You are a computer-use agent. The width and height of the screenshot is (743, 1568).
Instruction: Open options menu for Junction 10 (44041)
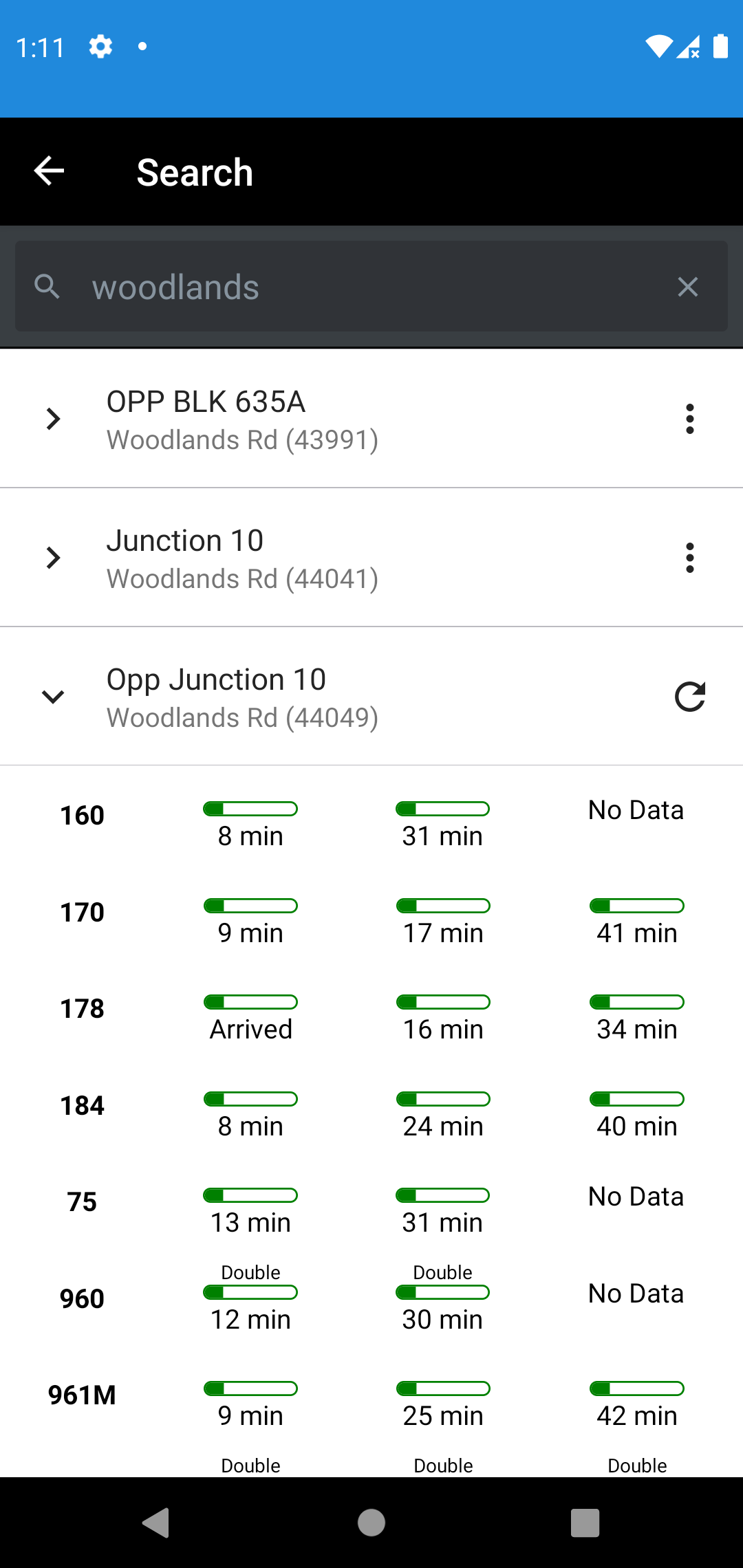pyautogui.click(x=689, y=558)
